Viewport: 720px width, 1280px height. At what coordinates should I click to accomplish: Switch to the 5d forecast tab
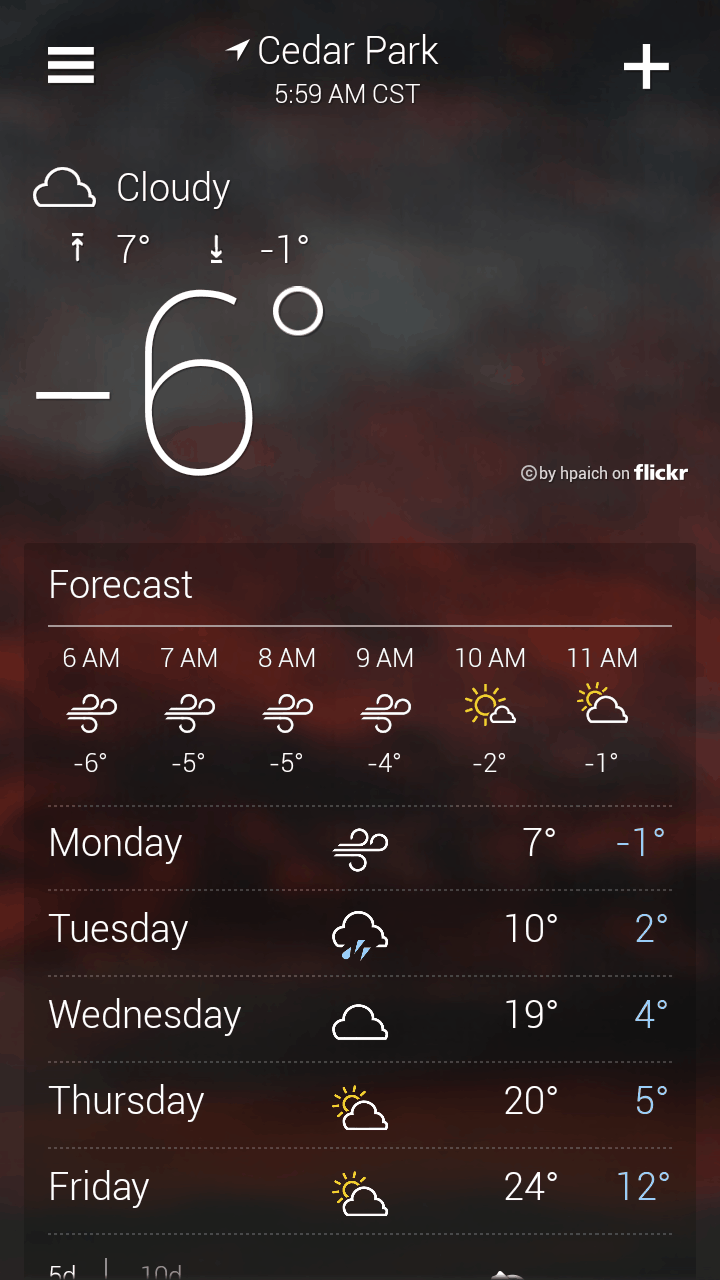[62, 1272]
